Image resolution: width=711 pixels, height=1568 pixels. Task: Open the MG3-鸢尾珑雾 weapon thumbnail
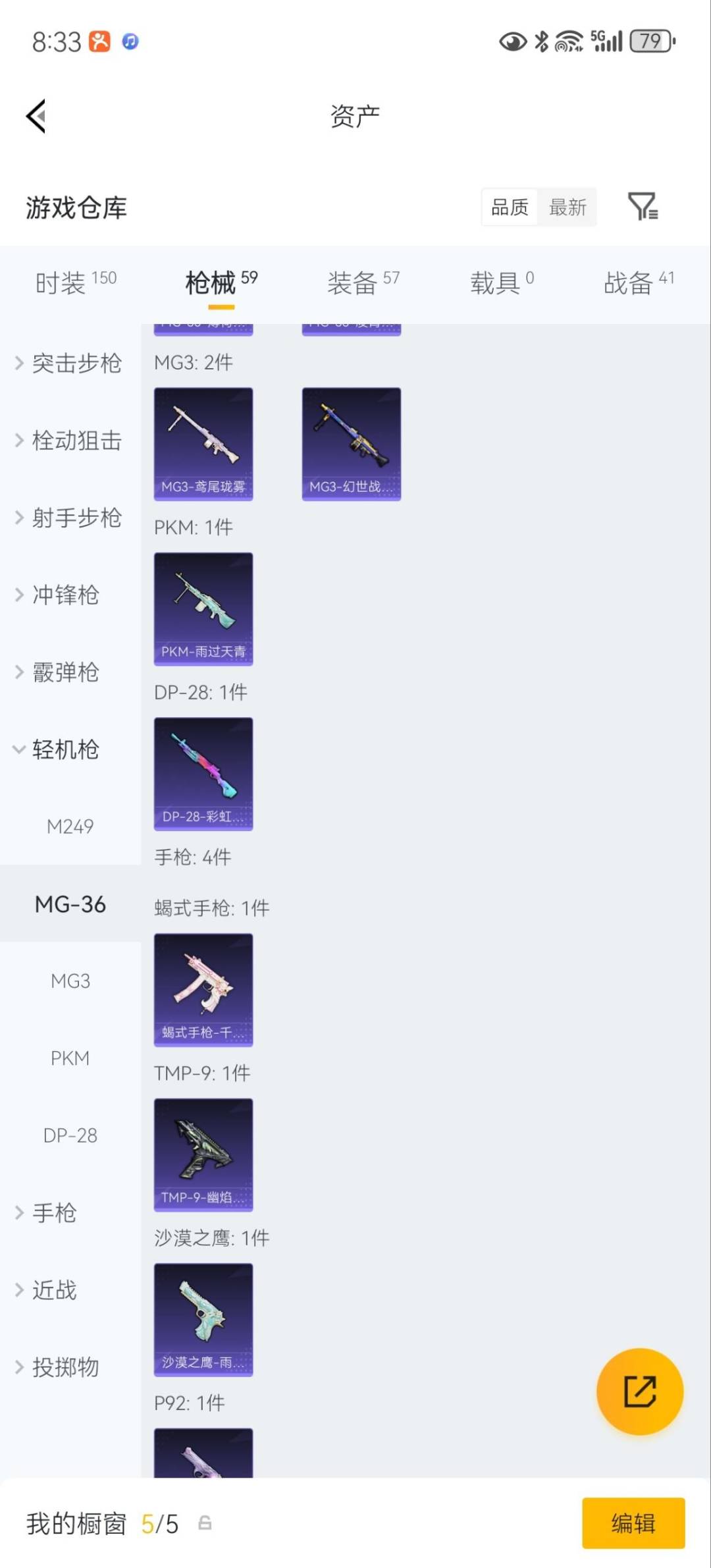[203, 441]
